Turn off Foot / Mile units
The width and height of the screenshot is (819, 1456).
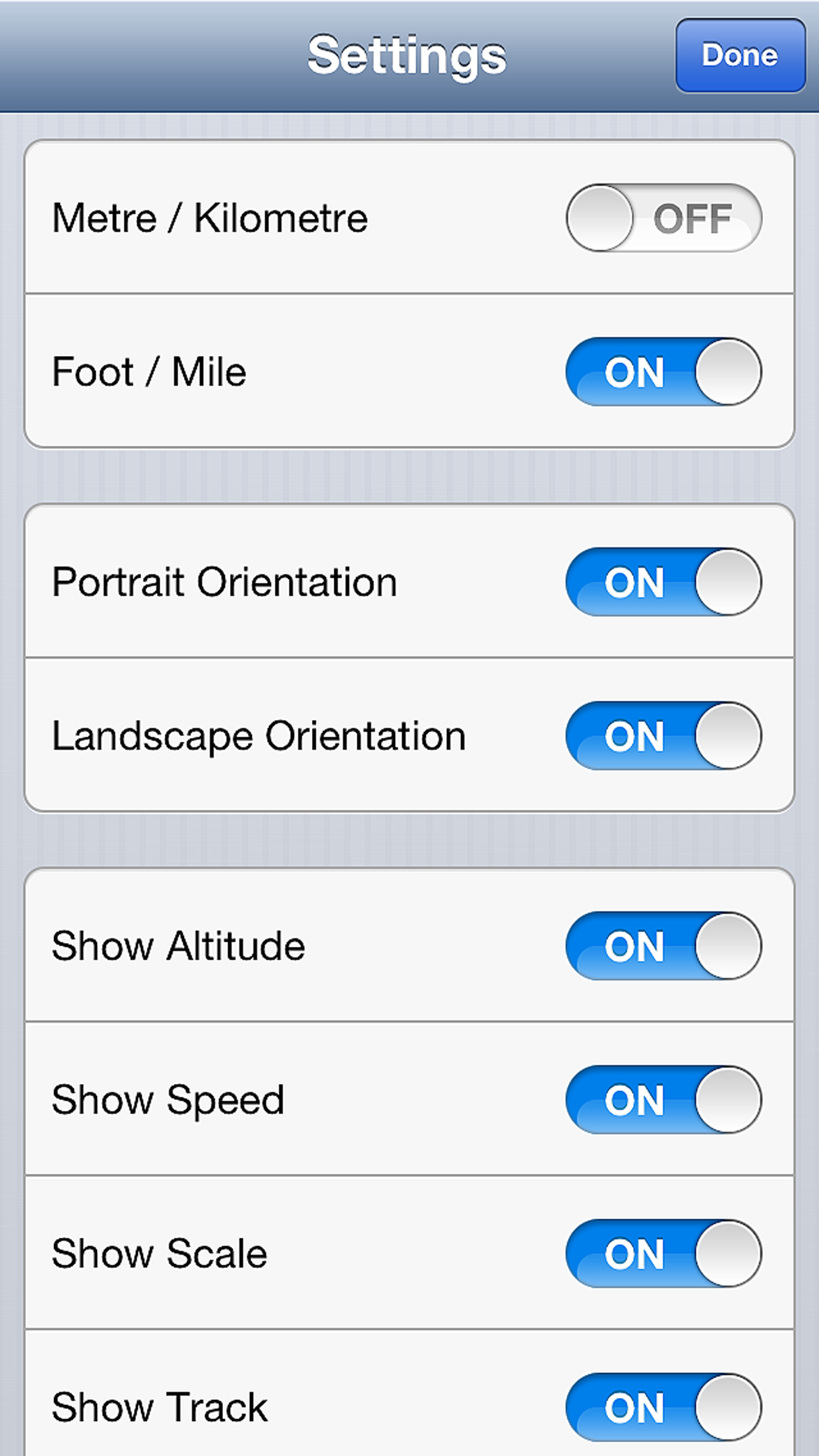663,372
